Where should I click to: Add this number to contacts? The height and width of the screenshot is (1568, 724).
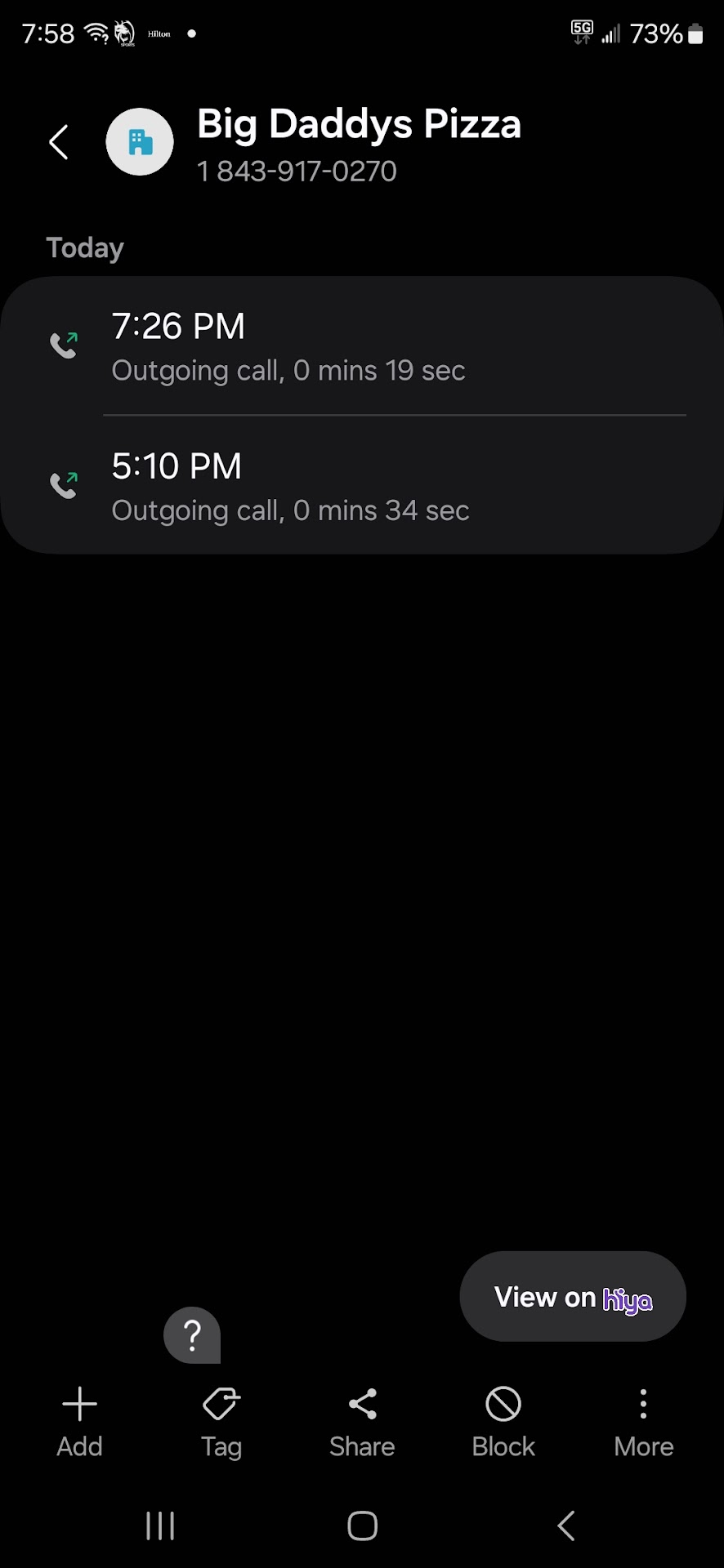[x=79, y=1421]
